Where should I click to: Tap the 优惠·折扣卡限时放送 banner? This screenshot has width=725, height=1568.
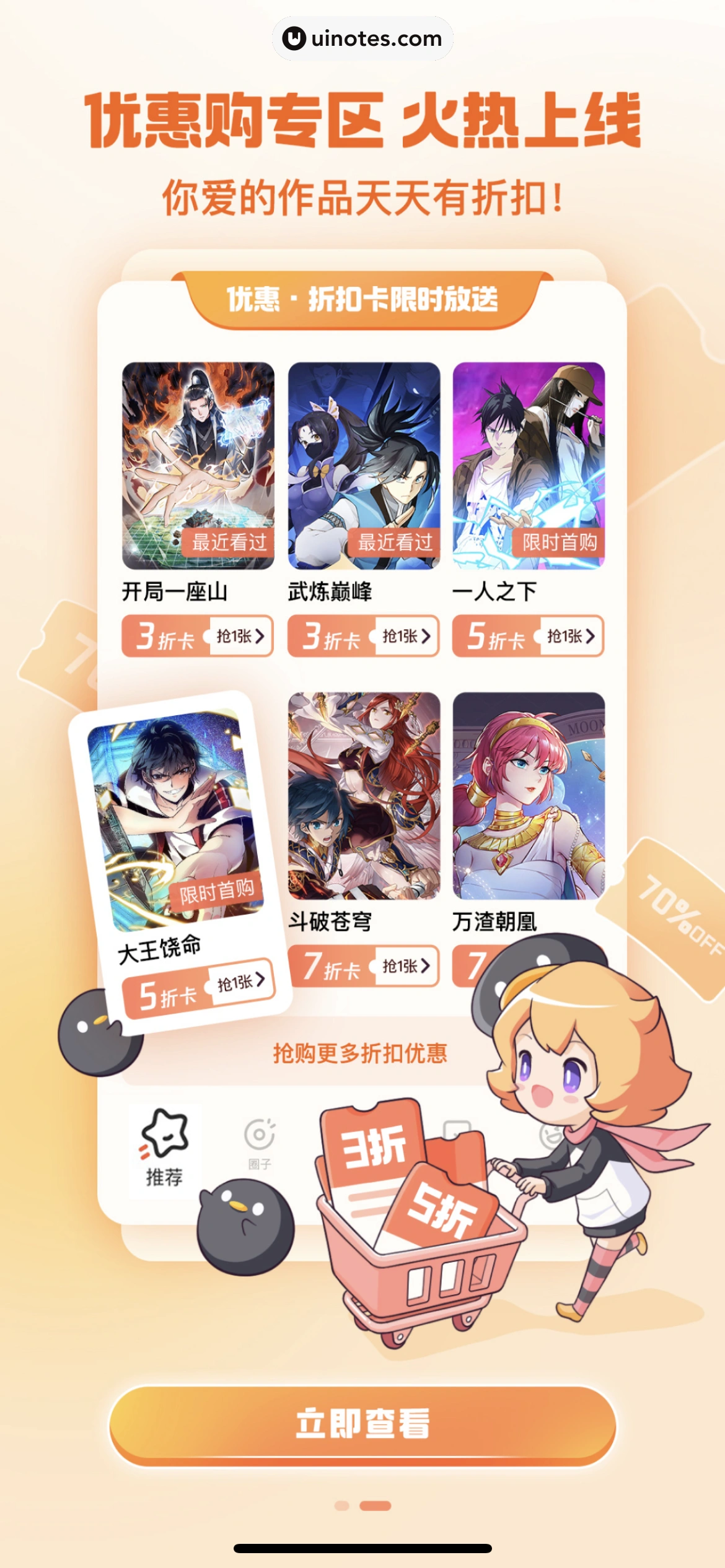point(362,298)
